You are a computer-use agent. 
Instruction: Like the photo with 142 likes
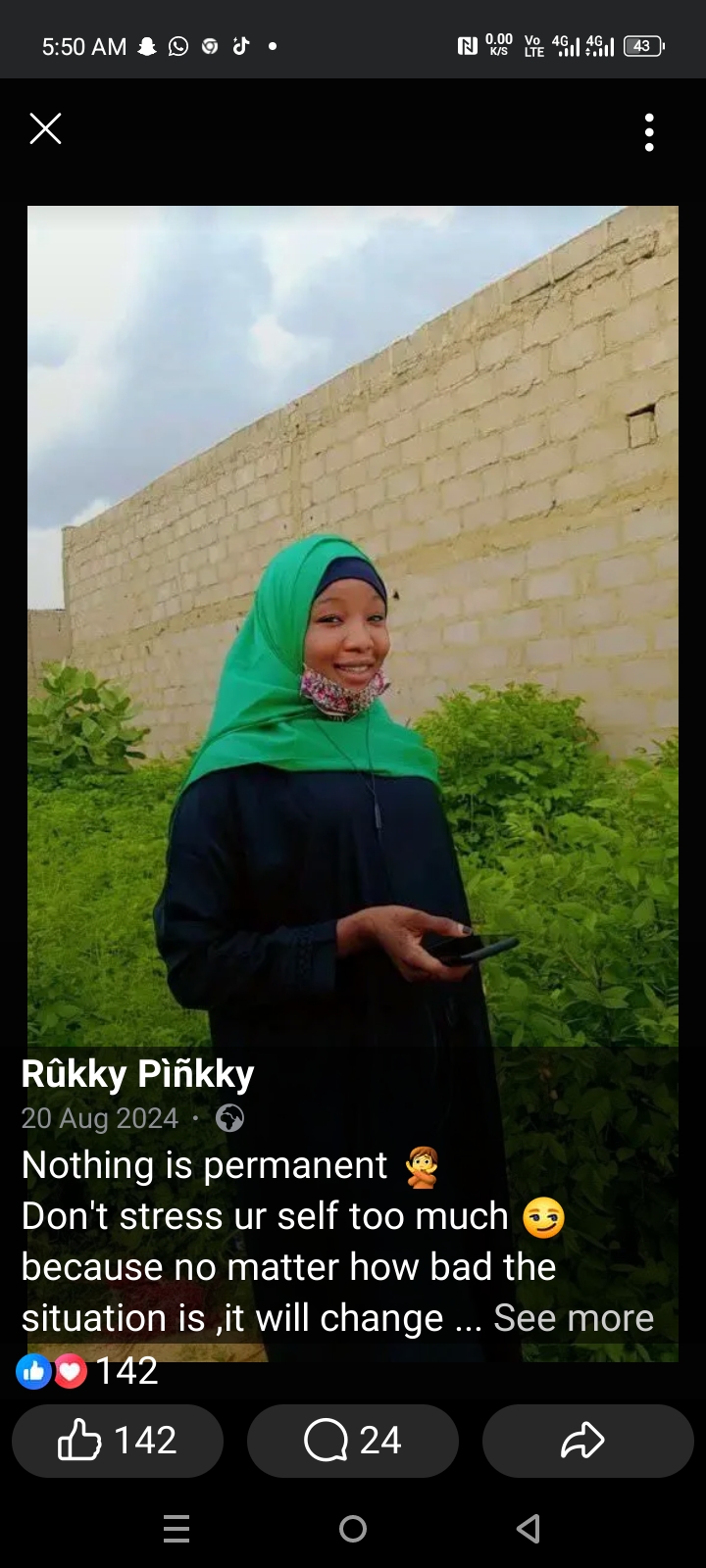pos(118,1441)
